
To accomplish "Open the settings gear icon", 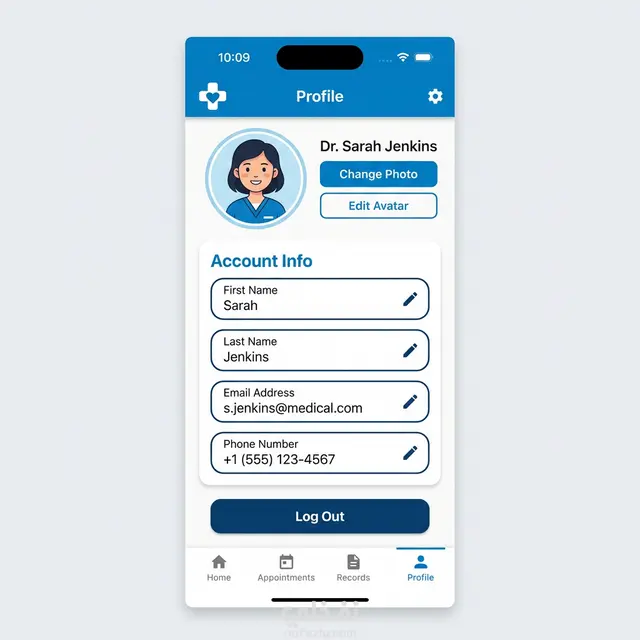I will click(x=435, y=97).
